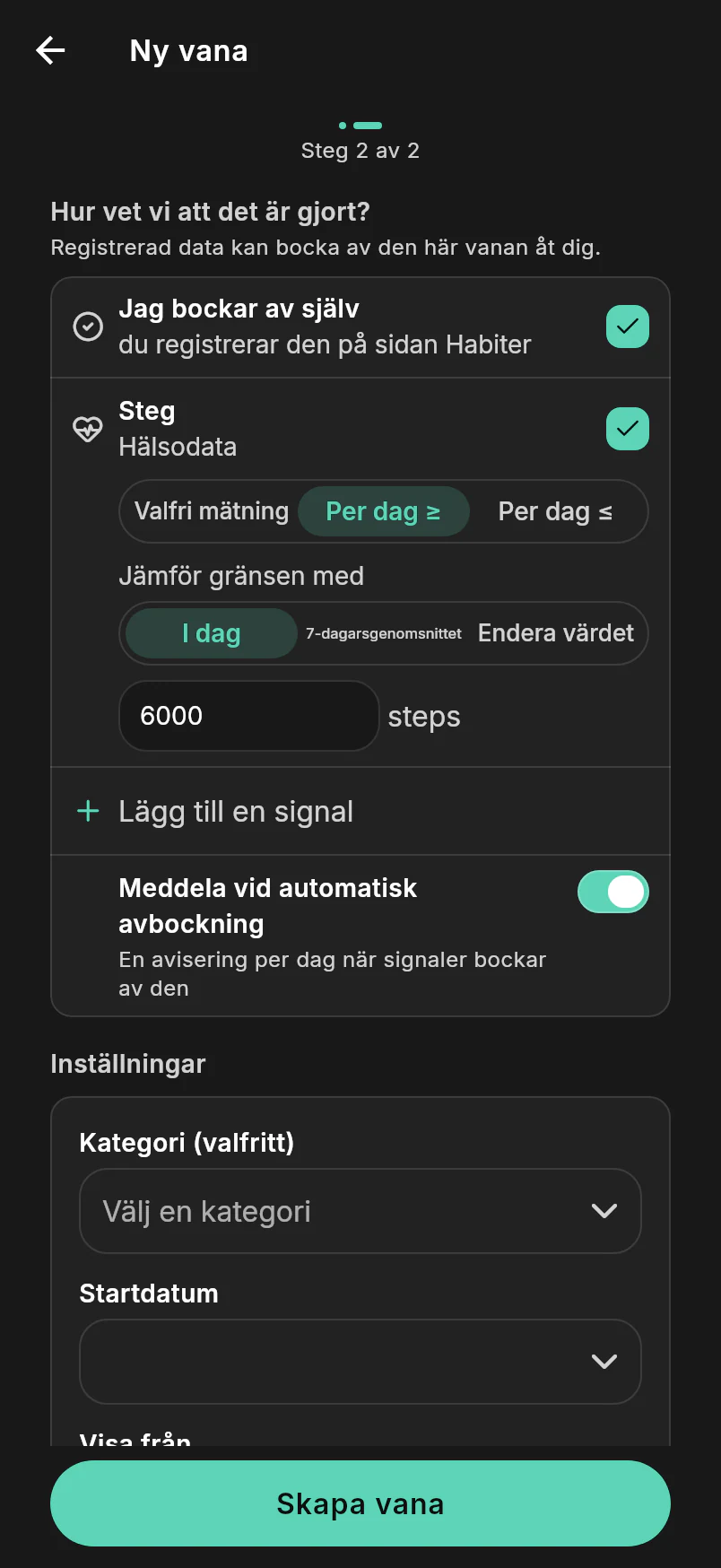Tap the 6000 steps input field
Image resolution: width=721 pixels, height=1568 pixels.
(x=249, y=716)
